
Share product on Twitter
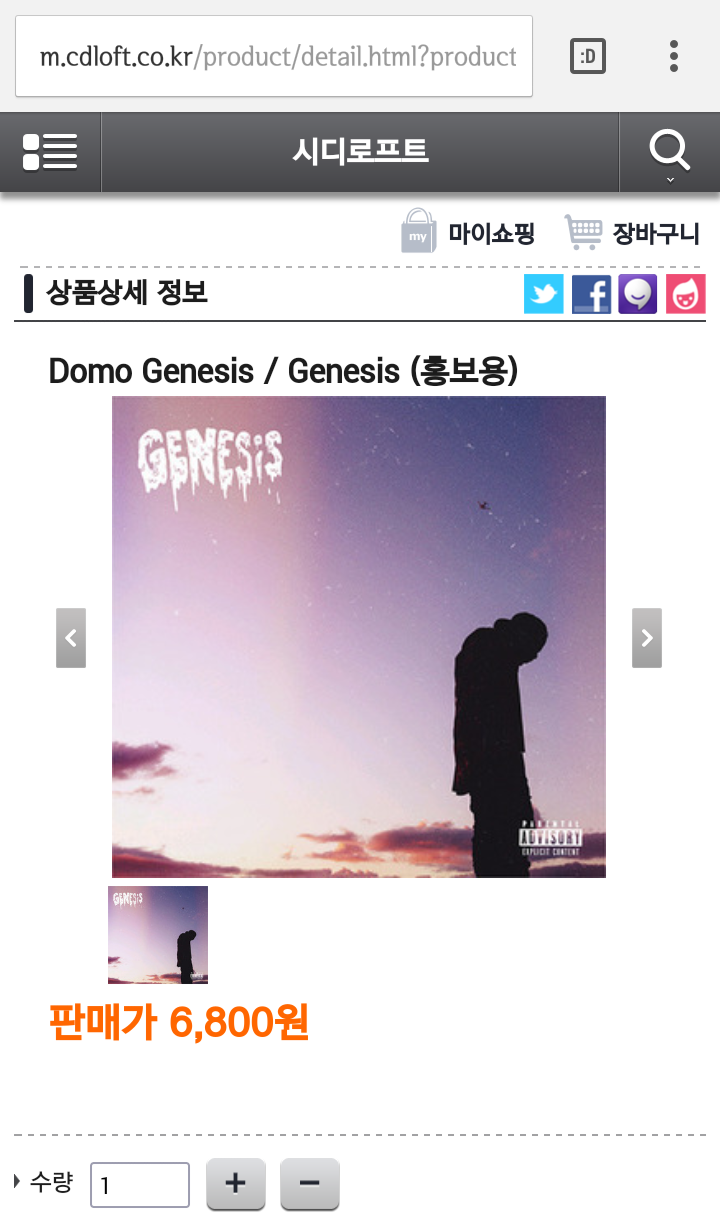click(x=544, y=295)
